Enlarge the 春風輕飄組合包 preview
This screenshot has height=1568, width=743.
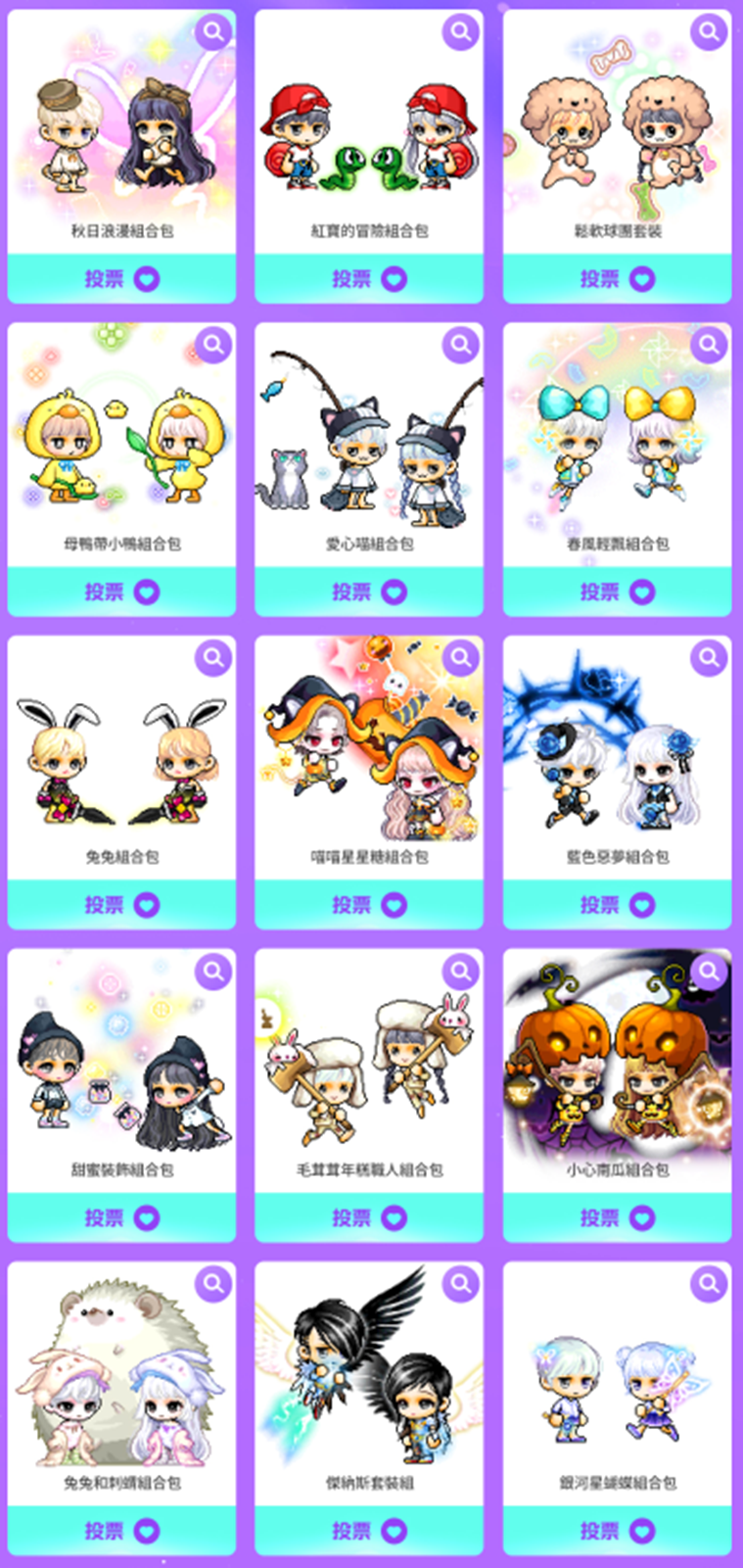708,345
